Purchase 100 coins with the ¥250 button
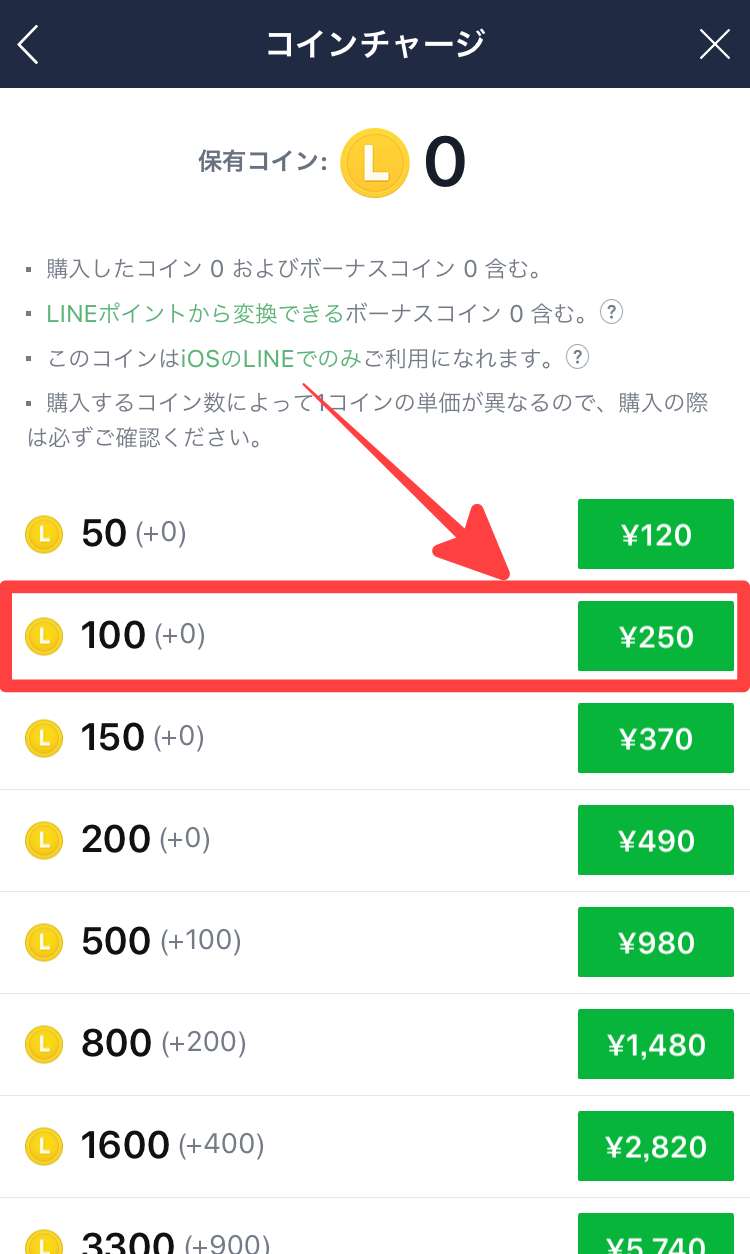The width and height of the screenshot is (750, 1254). pos(655,637)
